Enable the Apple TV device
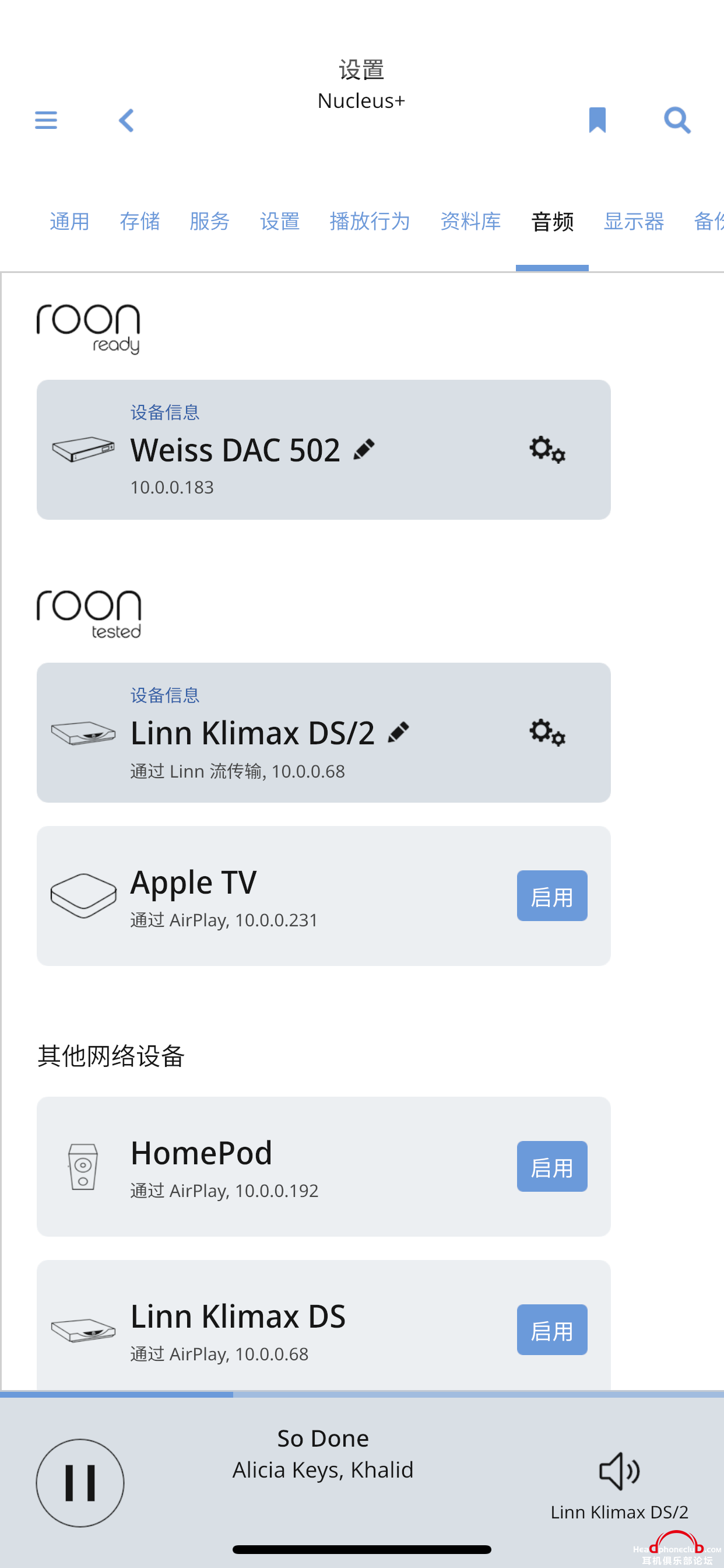Viewport: 724px width, 1568px height. (x=552, y=895)
